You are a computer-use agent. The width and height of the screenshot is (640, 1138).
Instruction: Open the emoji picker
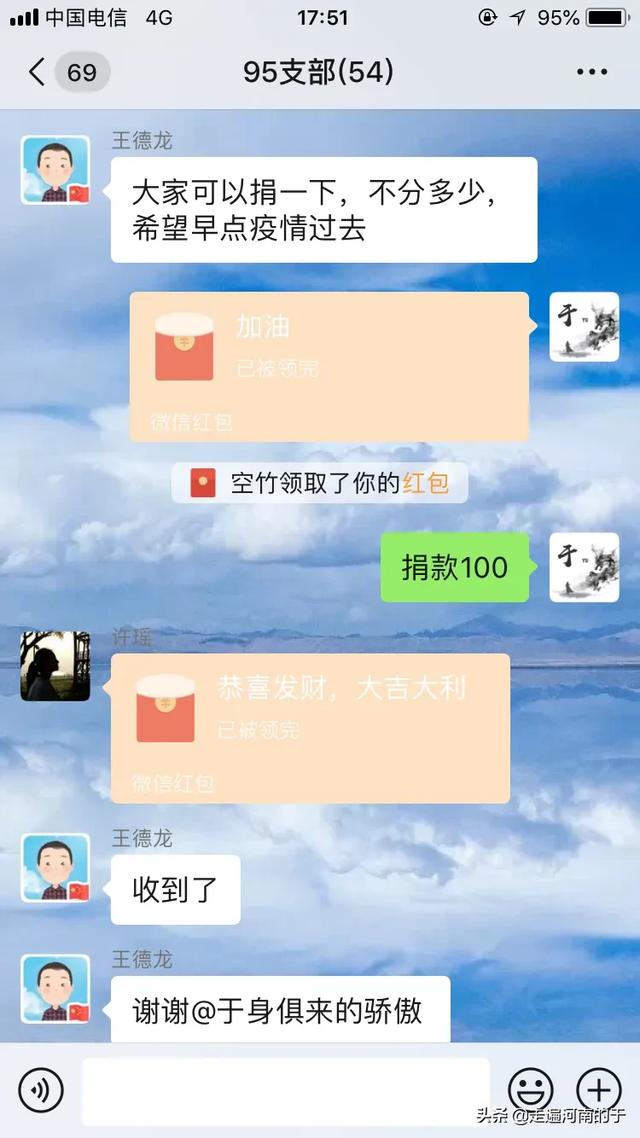pyautogui.click(x=530, y=1089)
